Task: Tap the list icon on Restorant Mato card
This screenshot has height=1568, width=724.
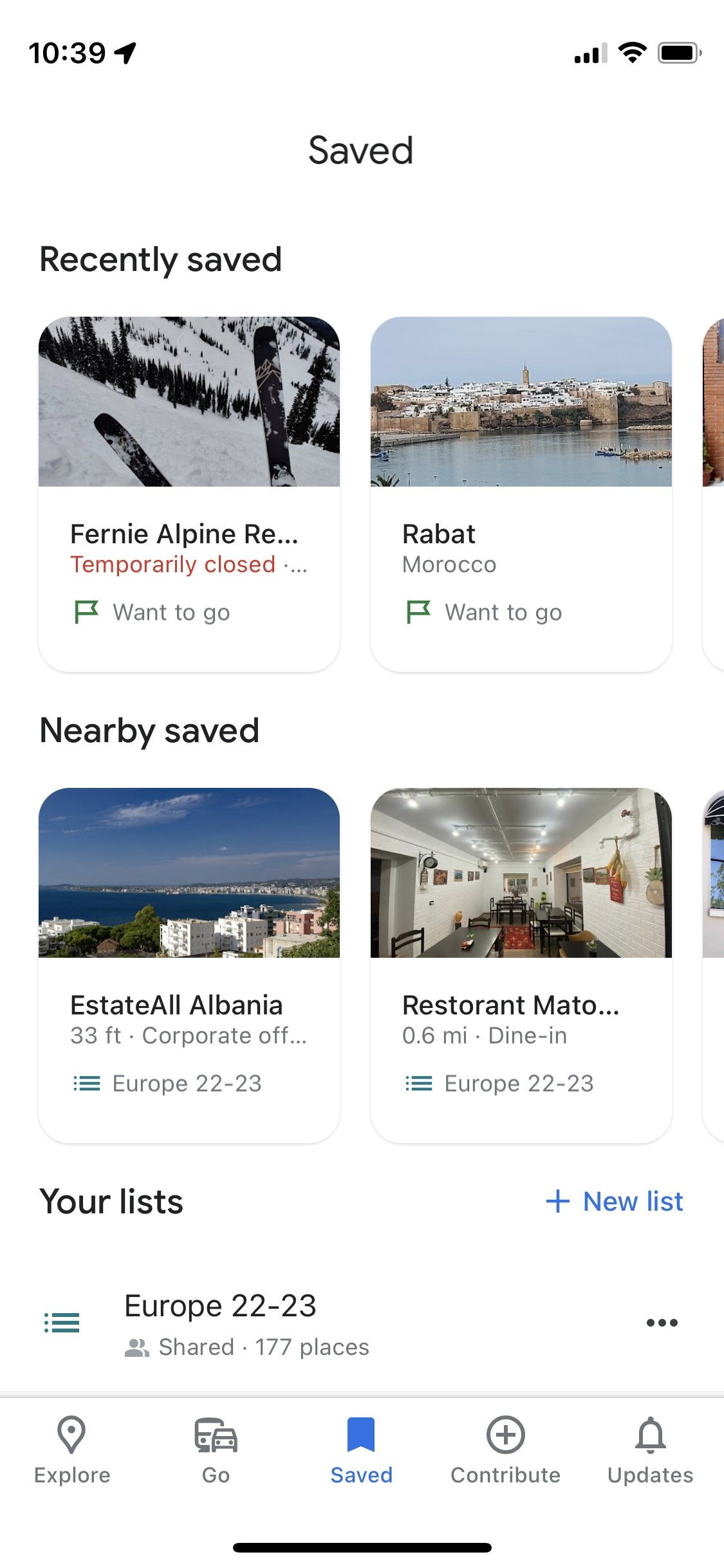Action: pos(418,1083)
